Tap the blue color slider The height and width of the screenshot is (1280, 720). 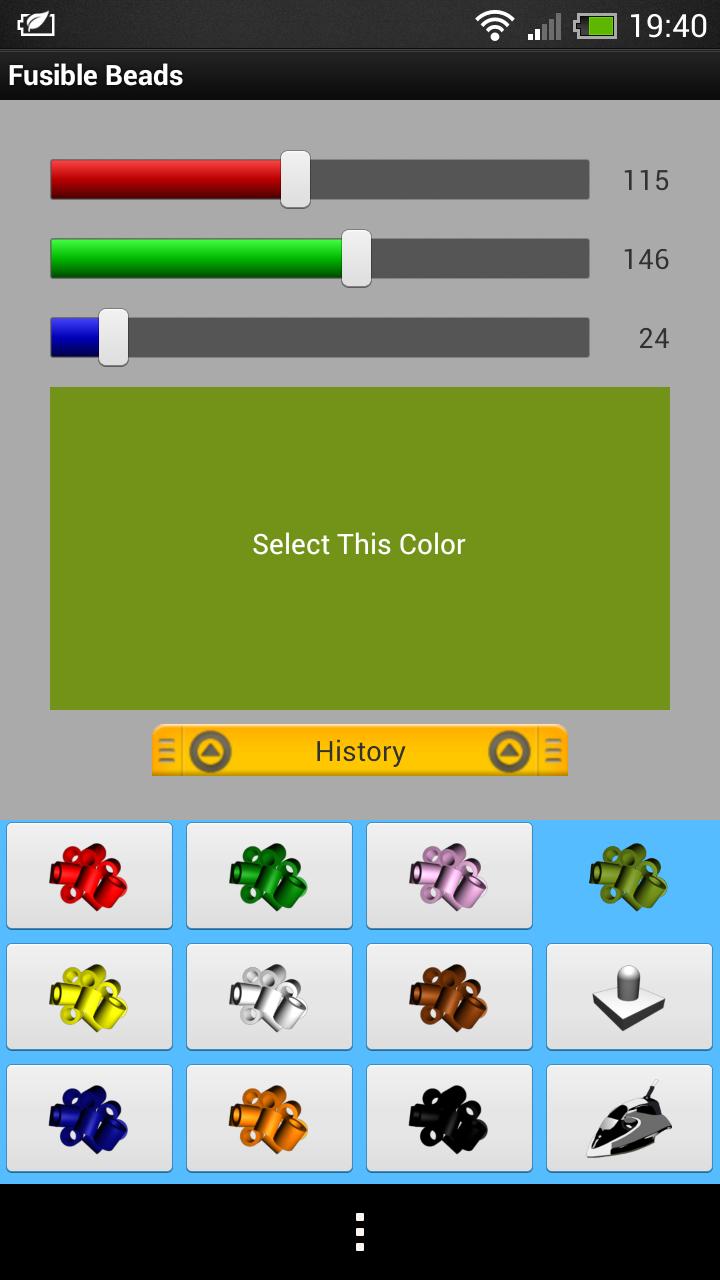pyautogui.click(x=319, y=338)
